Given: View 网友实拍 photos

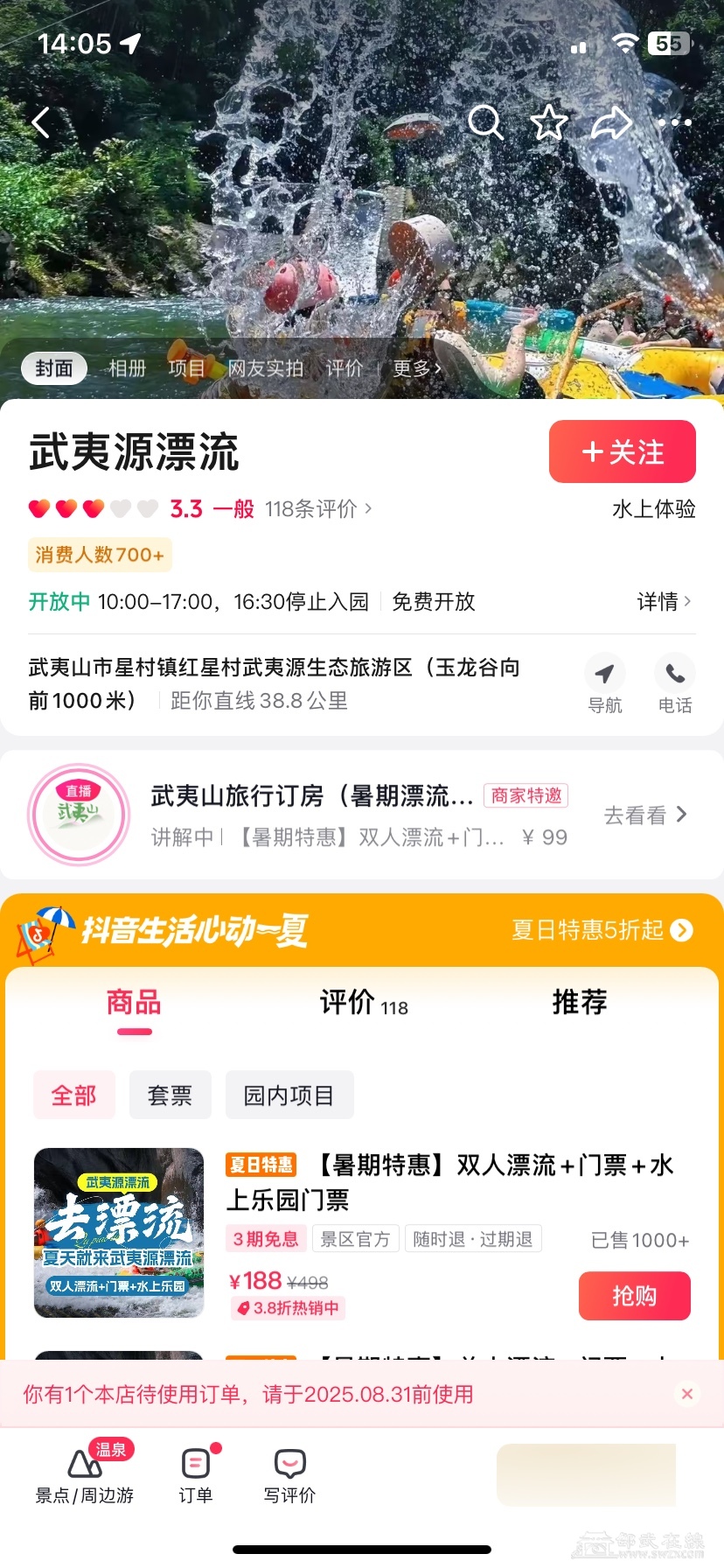Looking at the screenshot, I should click(x=265, y=368).
